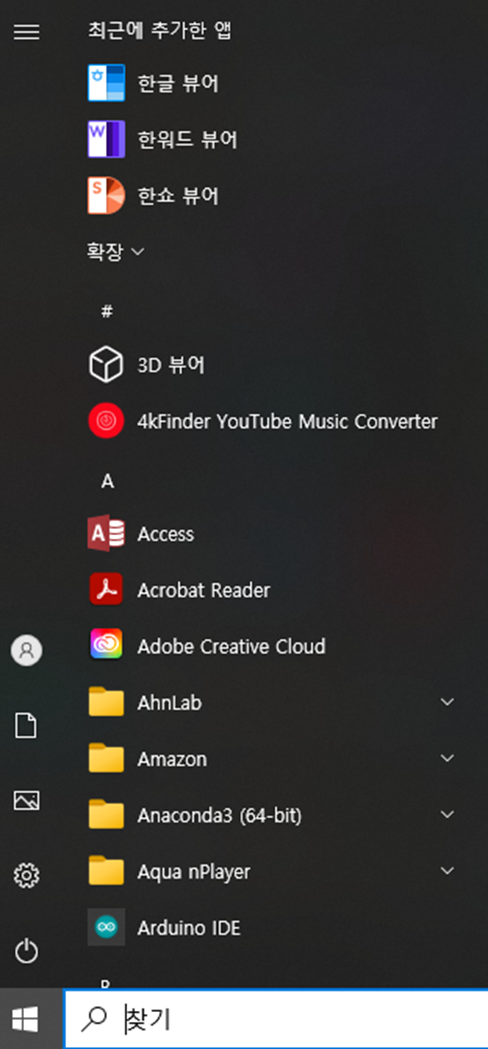The image size is (488, 1049).
Task: Open the Documents folder icon
Action: 26,725
